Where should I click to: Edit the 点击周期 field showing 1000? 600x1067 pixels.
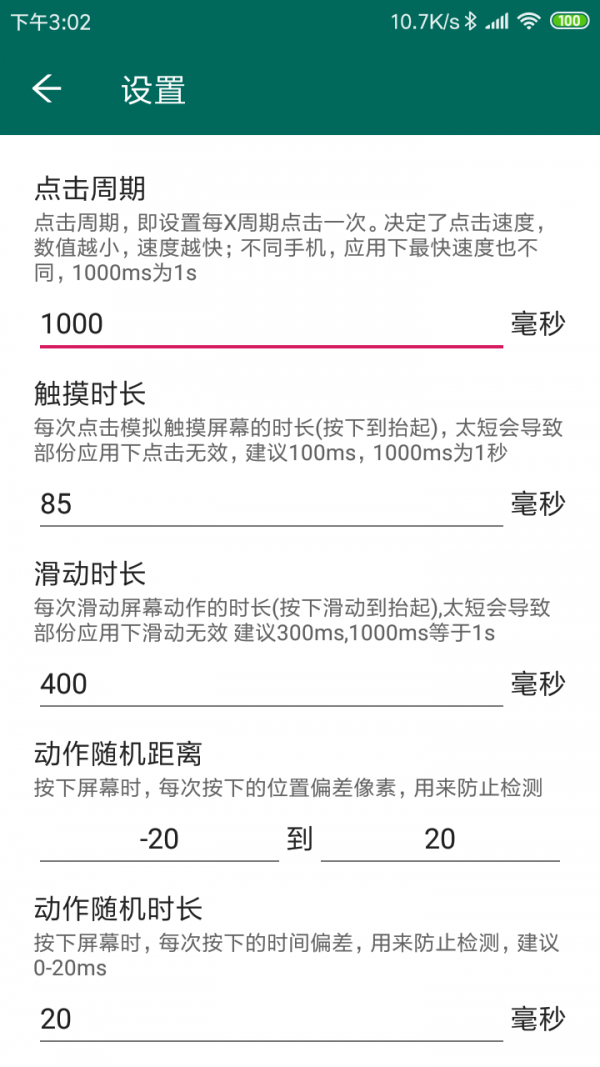point(270,324)
